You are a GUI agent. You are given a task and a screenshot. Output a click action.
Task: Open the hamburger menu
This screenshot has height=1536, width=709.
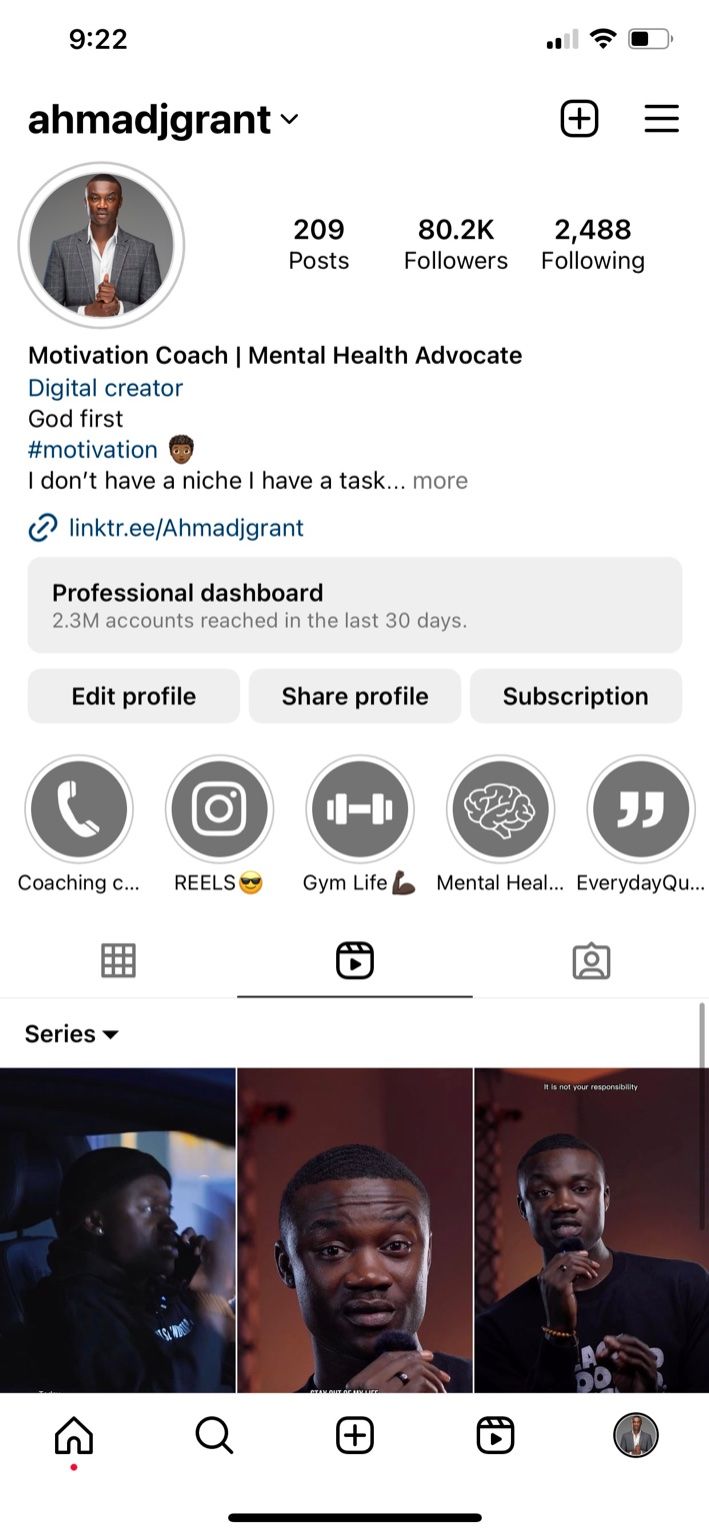point(661,119)
